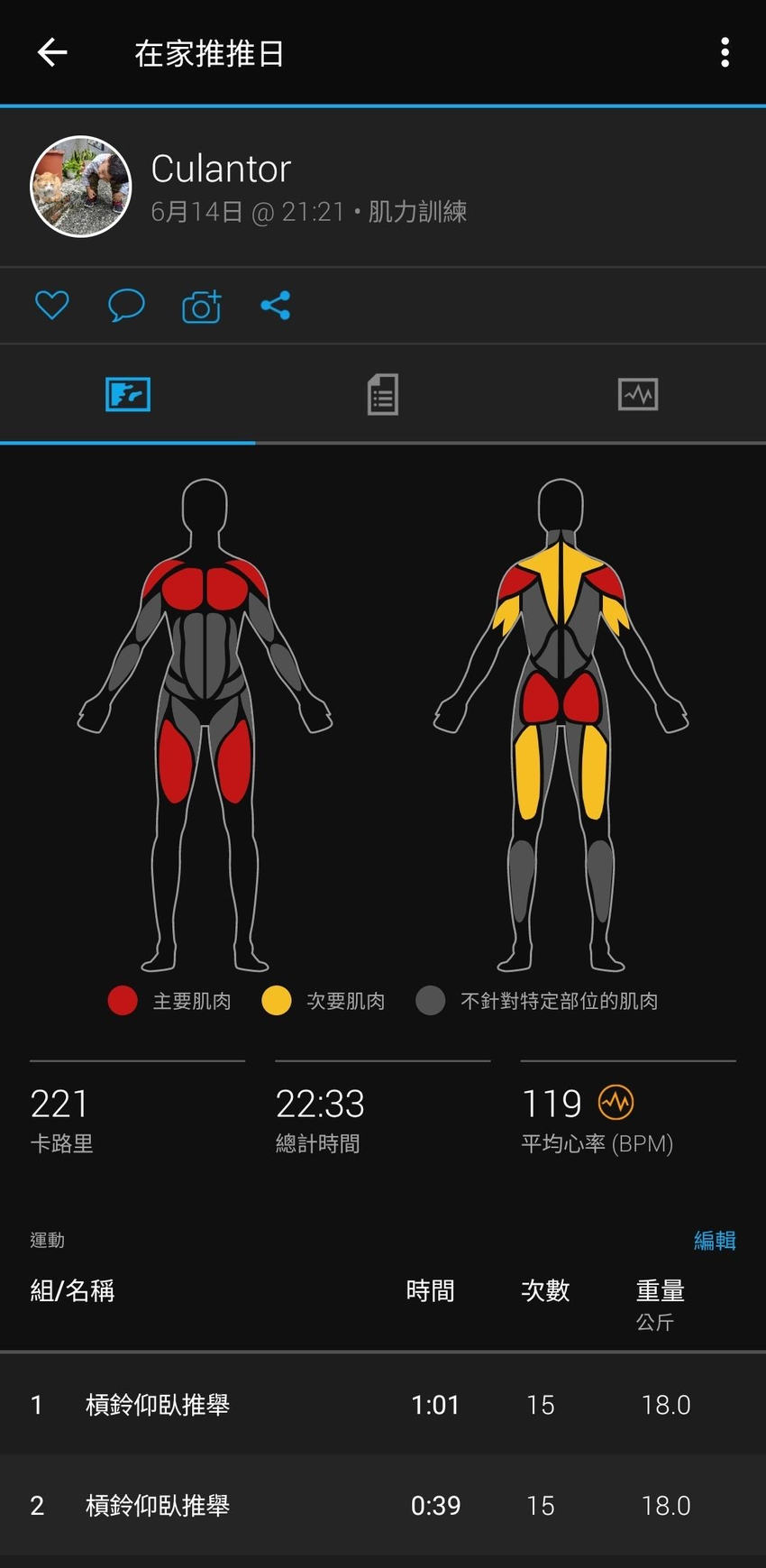Switch to the charts tab
Viewport: 766px width, 1568px height.
[638, 395]
